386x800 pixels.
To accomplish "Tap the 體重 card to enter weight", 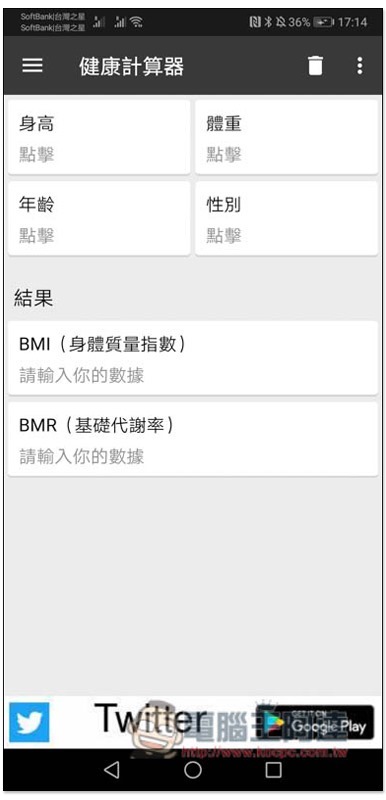I will (286, 137).
